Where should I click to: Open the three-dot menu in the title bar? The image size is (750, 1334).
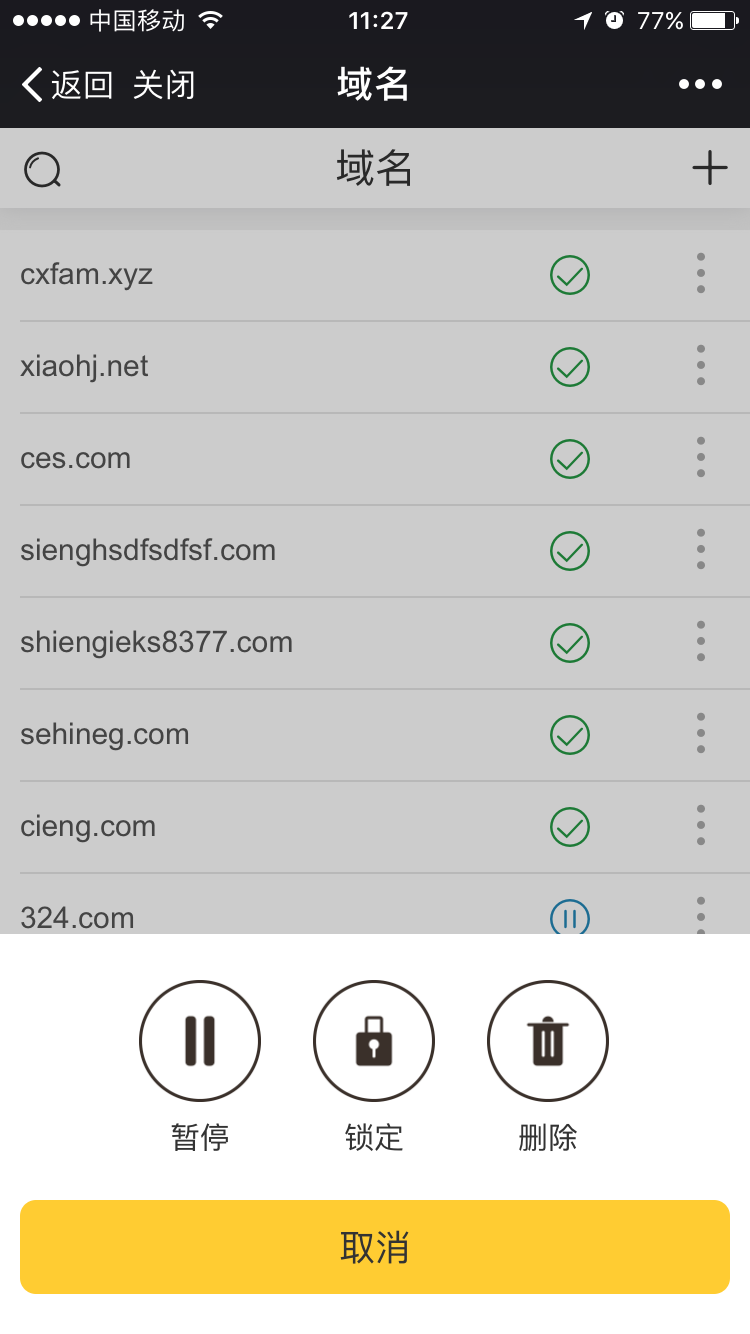[700, 85]
